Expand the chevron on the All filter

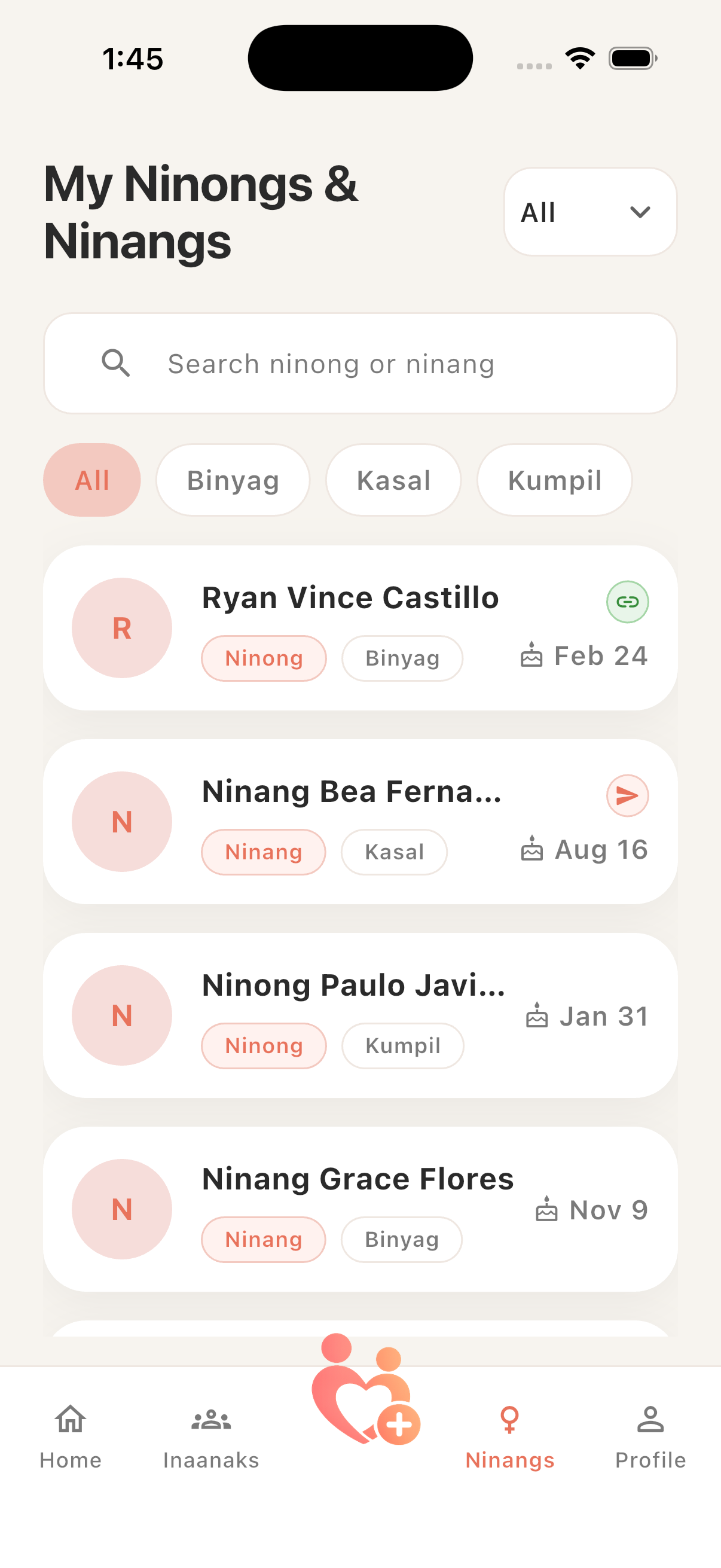coord(640,212)
